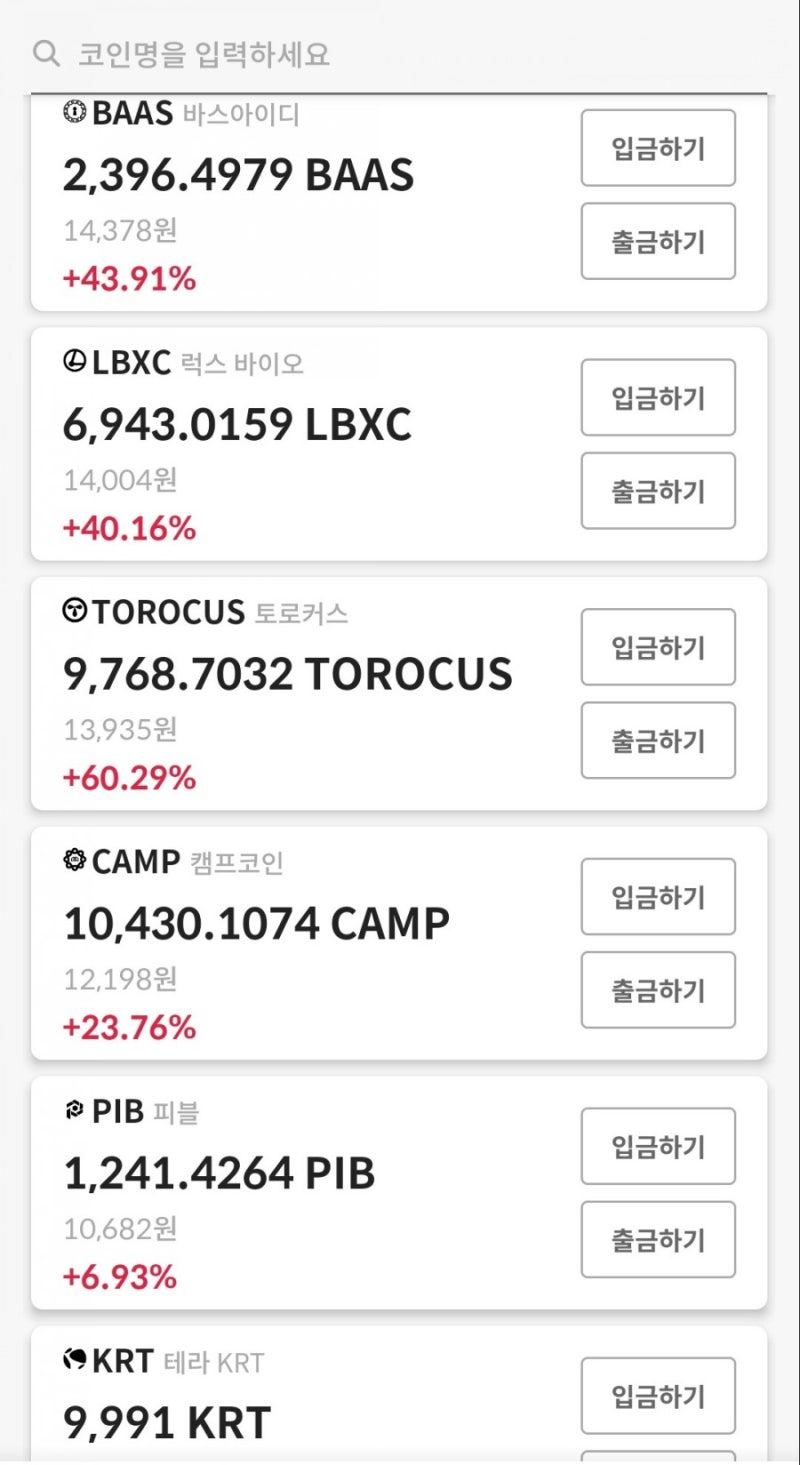
Task: Click 출금하기 for CAMP coin
Action: pyautogui.click(x=658, y=990)
